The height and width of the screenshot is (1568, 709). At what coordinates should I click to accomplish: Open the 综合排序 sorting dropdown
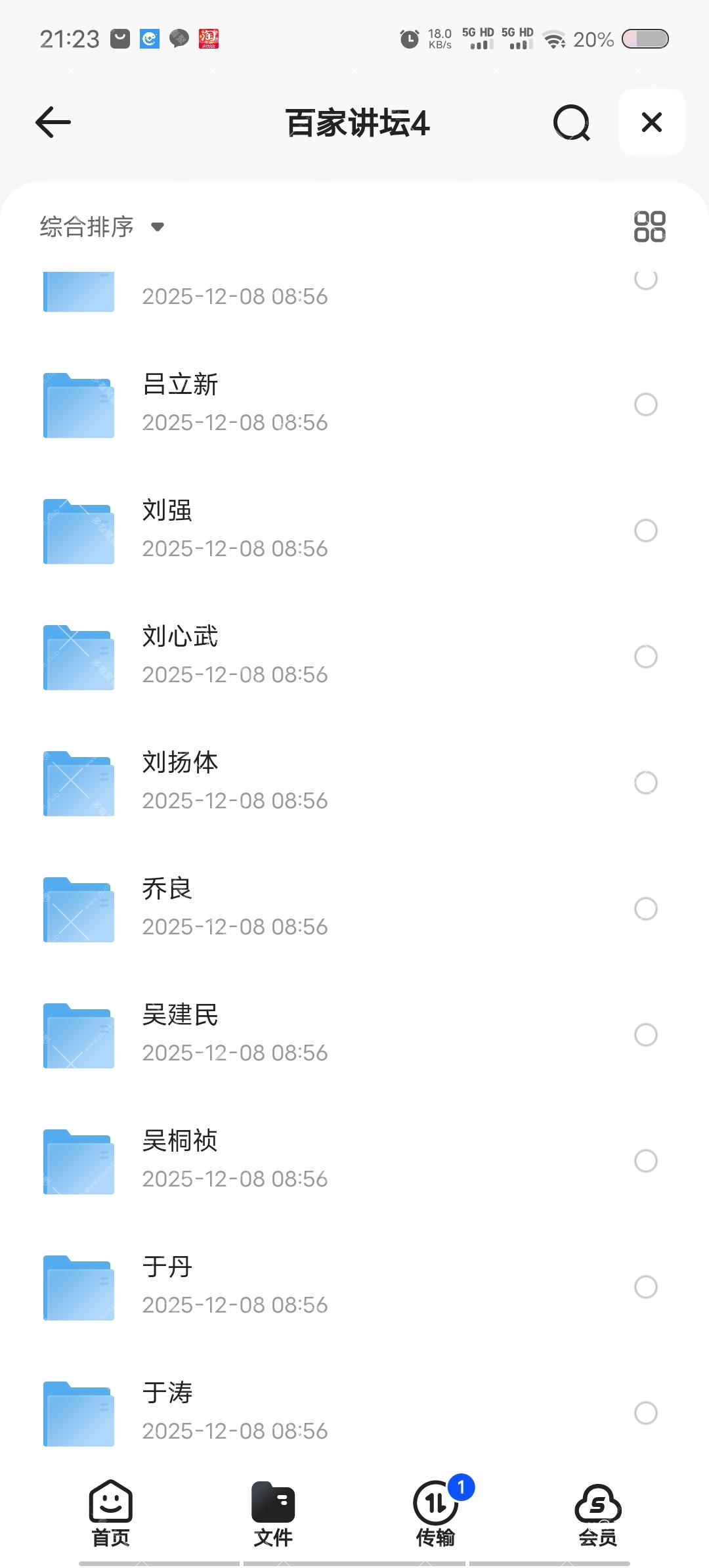(x=86, y=226)
